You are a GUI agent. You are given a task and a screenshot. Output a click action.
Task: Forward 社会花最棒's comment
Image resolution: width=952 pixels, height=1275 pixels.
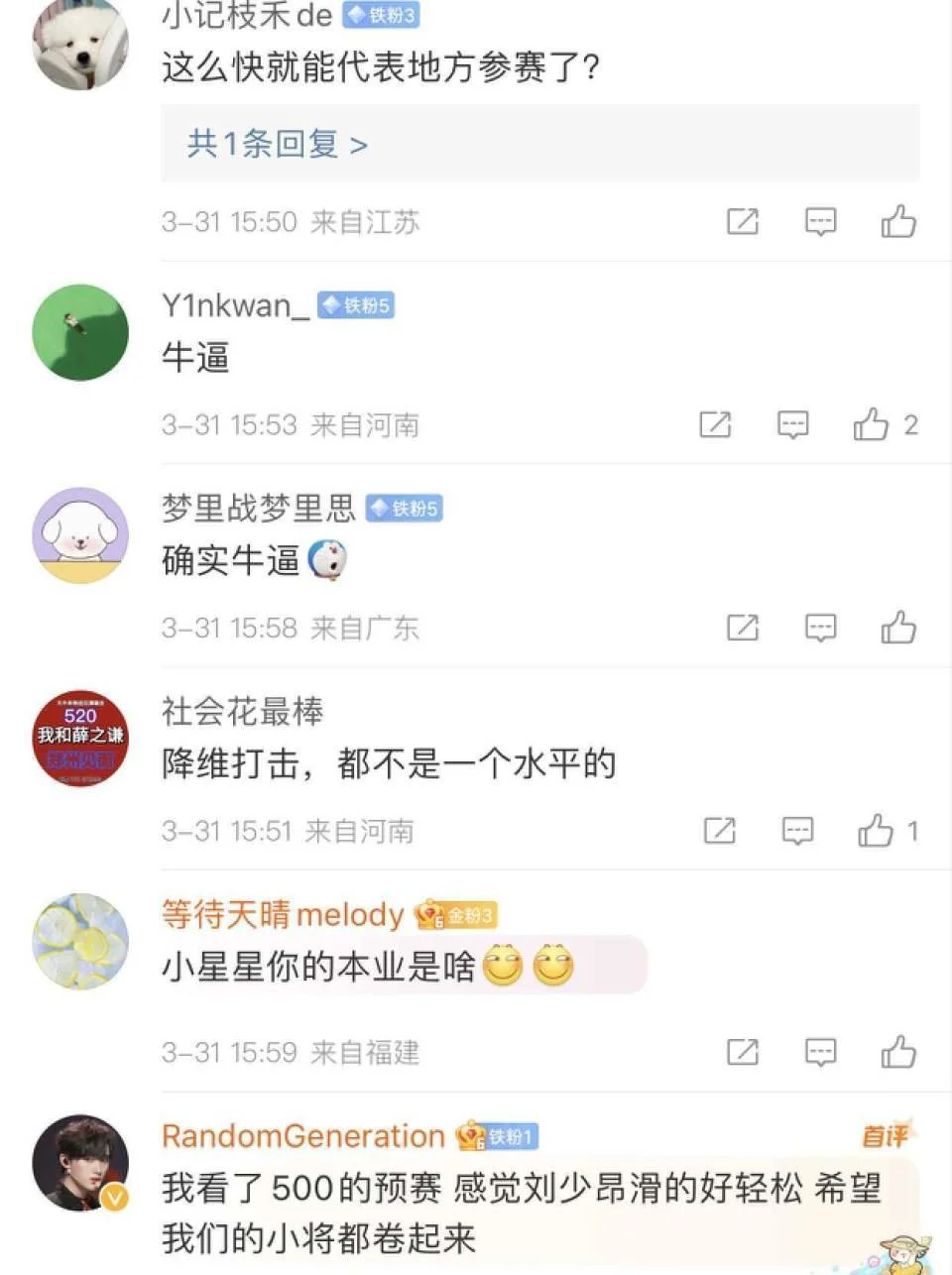tap(719, 831)
